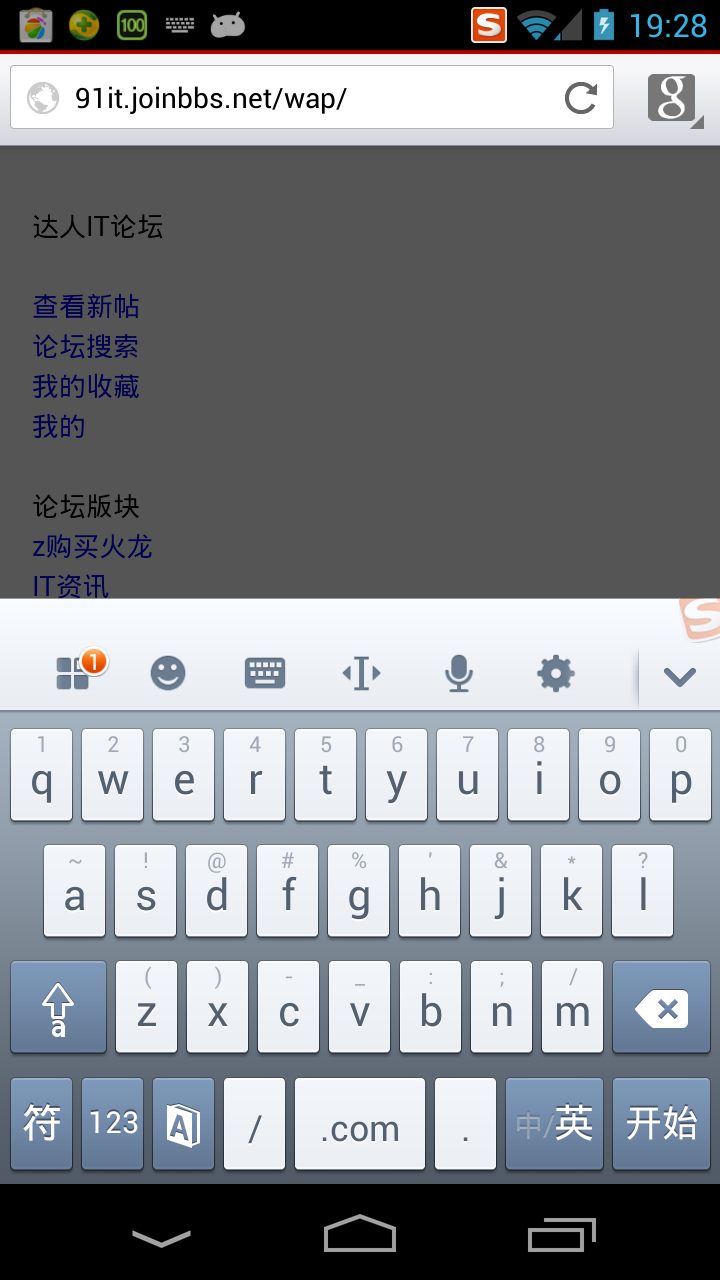Open the z购买火龙 forum board
Screen dimensions: 720x1280
point(92,546)
